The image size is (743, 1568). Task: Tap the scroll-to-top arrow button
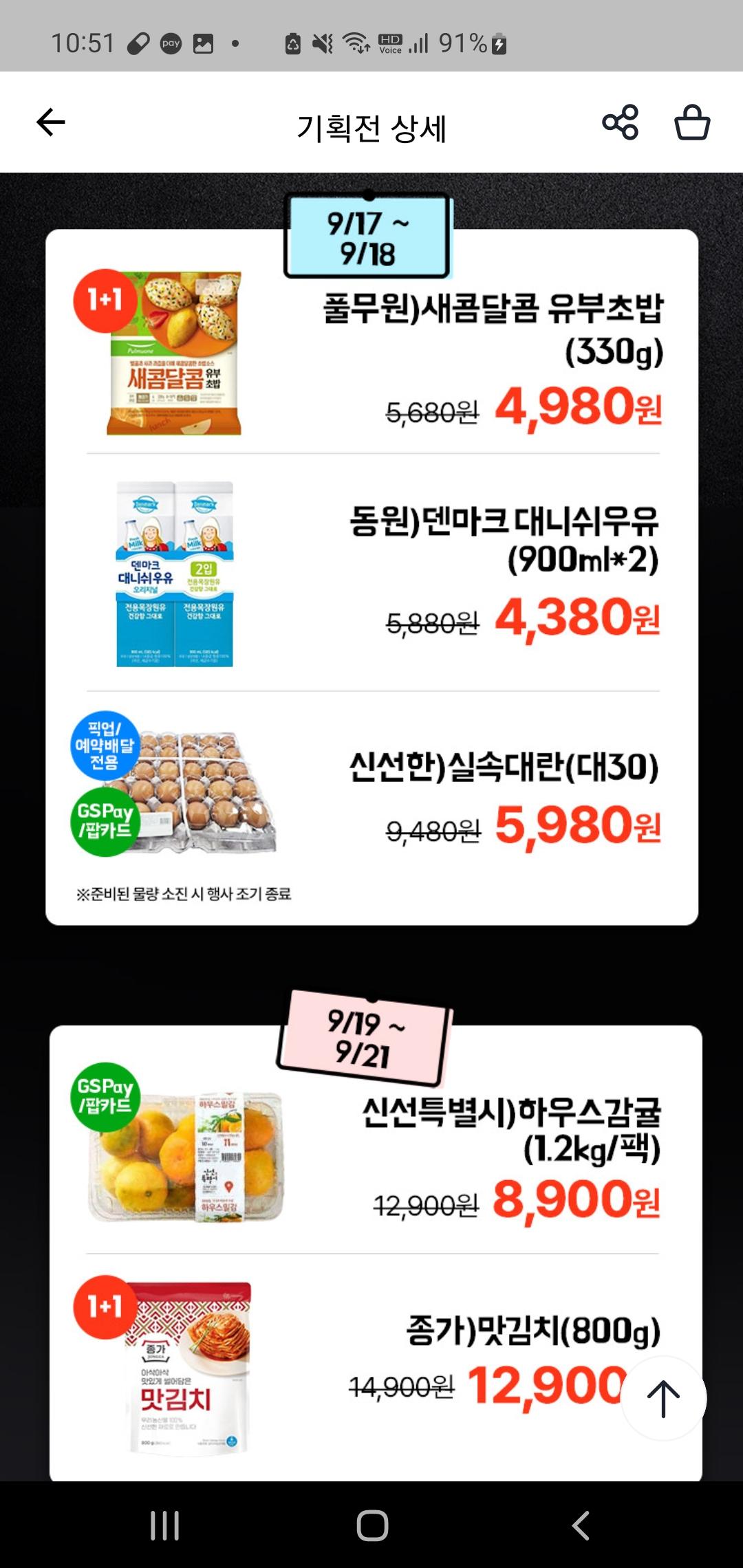point(663,1398)
